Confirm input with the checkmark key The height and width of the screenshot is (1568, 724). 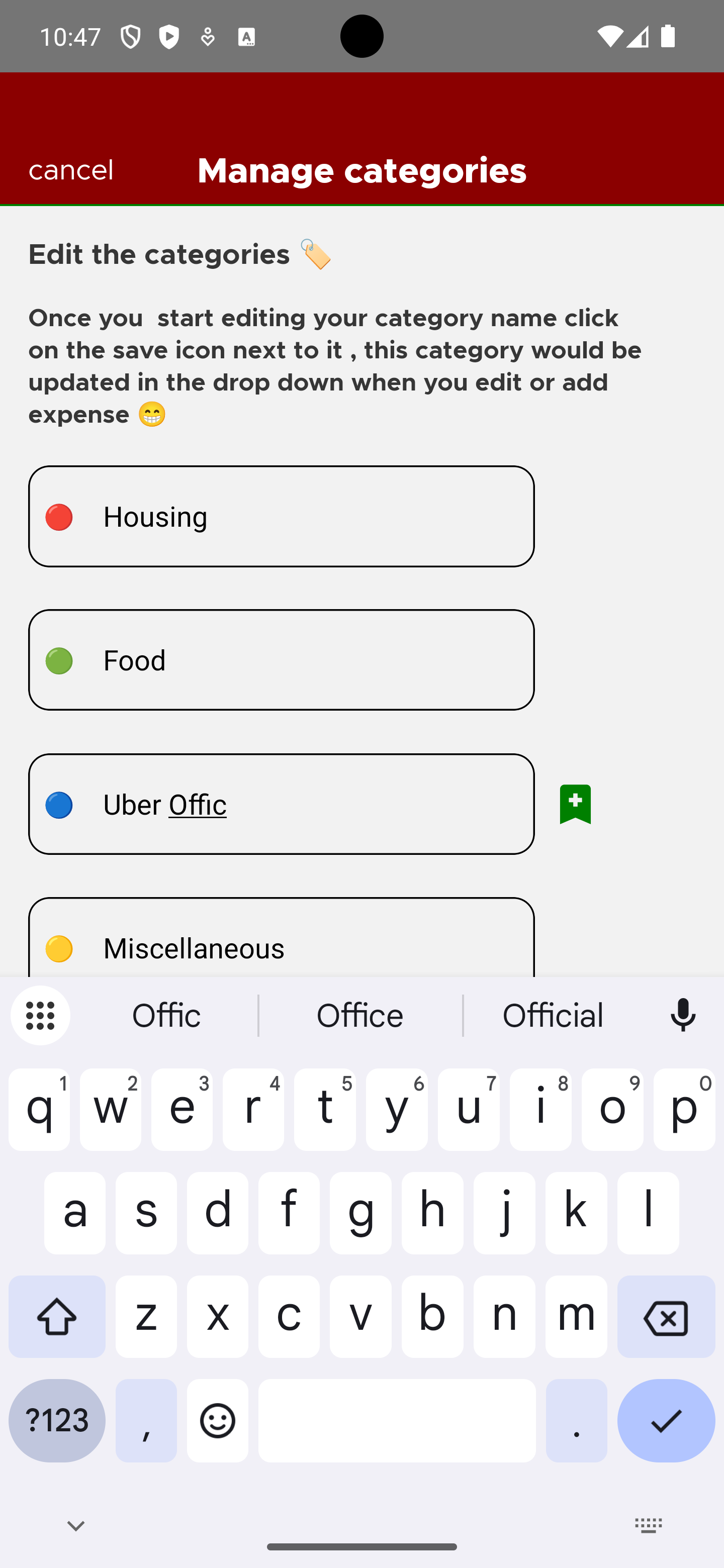click(666, 1421)
